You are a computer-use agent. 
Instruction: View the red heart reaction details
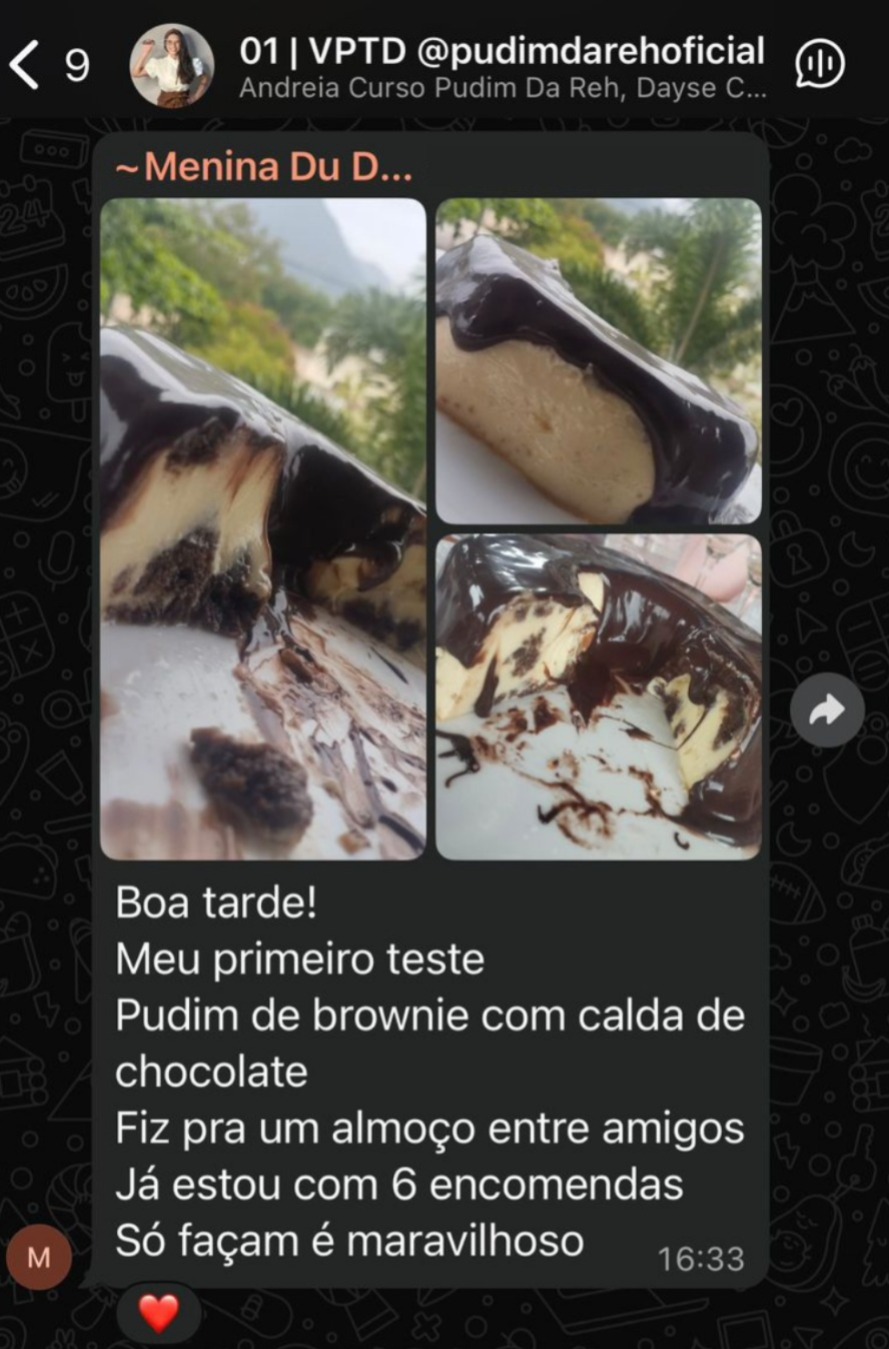158,1312
